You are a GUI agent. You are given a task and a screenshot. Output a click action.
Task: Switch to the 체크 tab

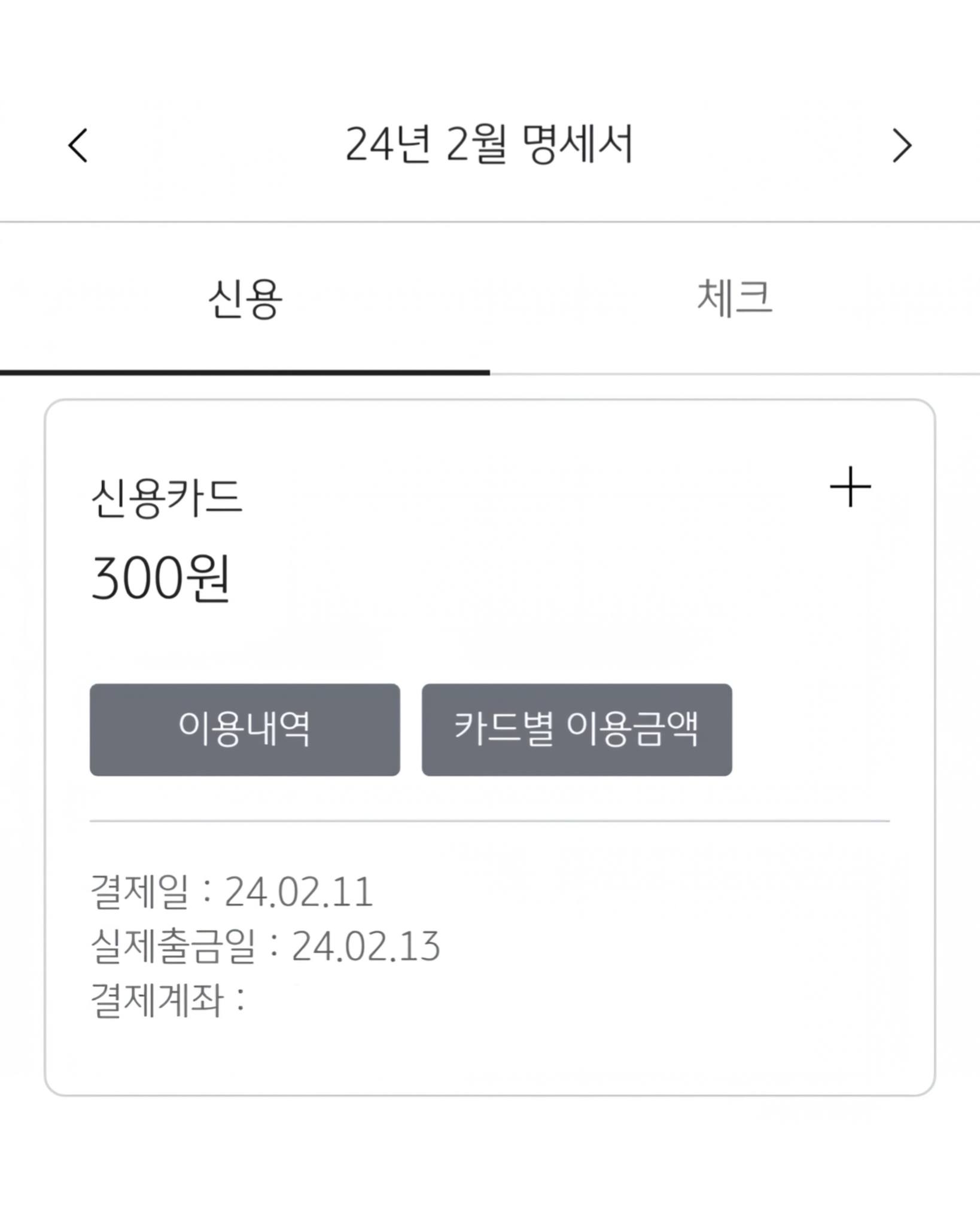pyautogui.click(x=734, y=298)
